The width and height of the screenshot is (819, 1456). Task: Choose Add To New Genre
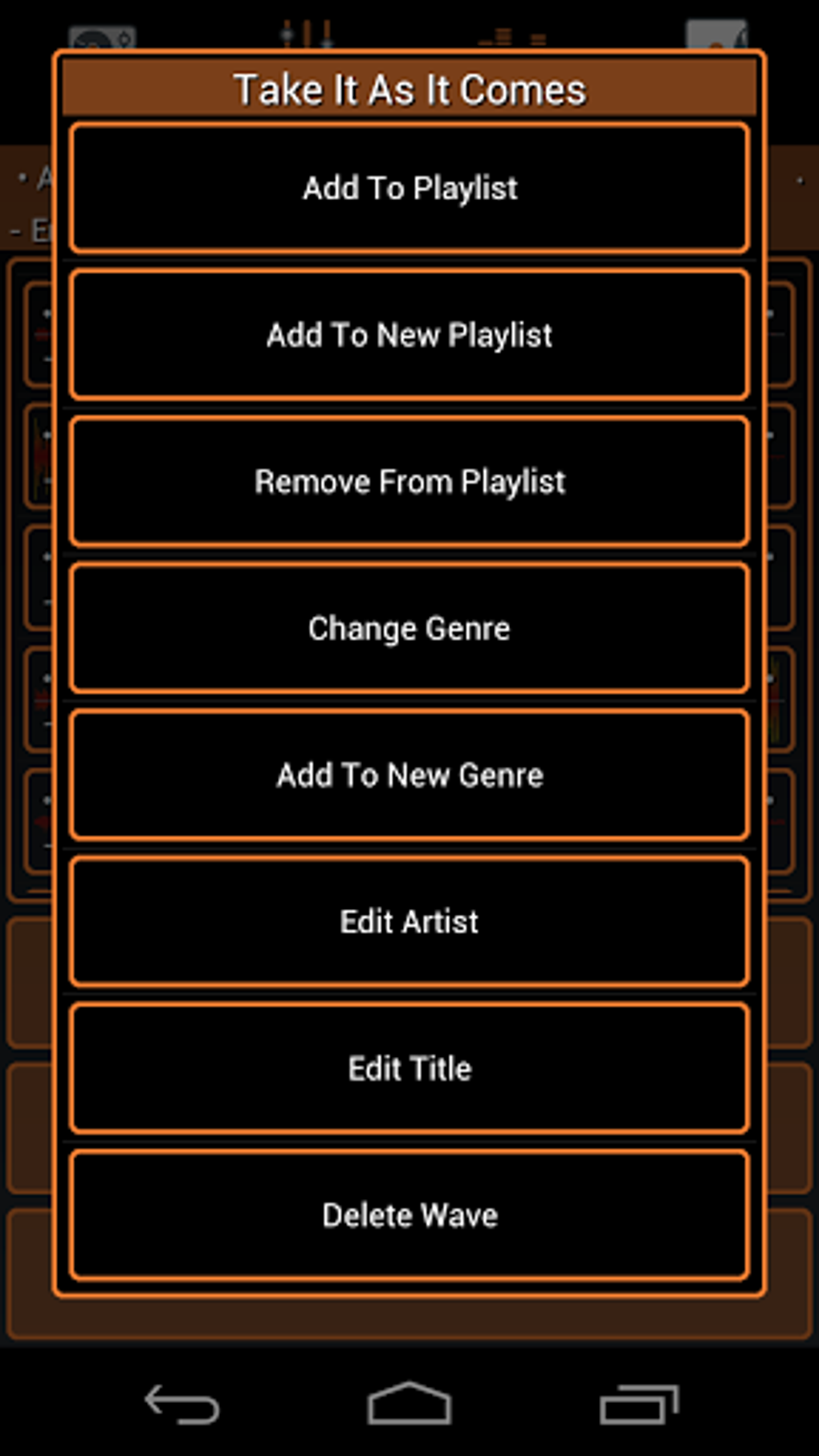tap(409, 774)
